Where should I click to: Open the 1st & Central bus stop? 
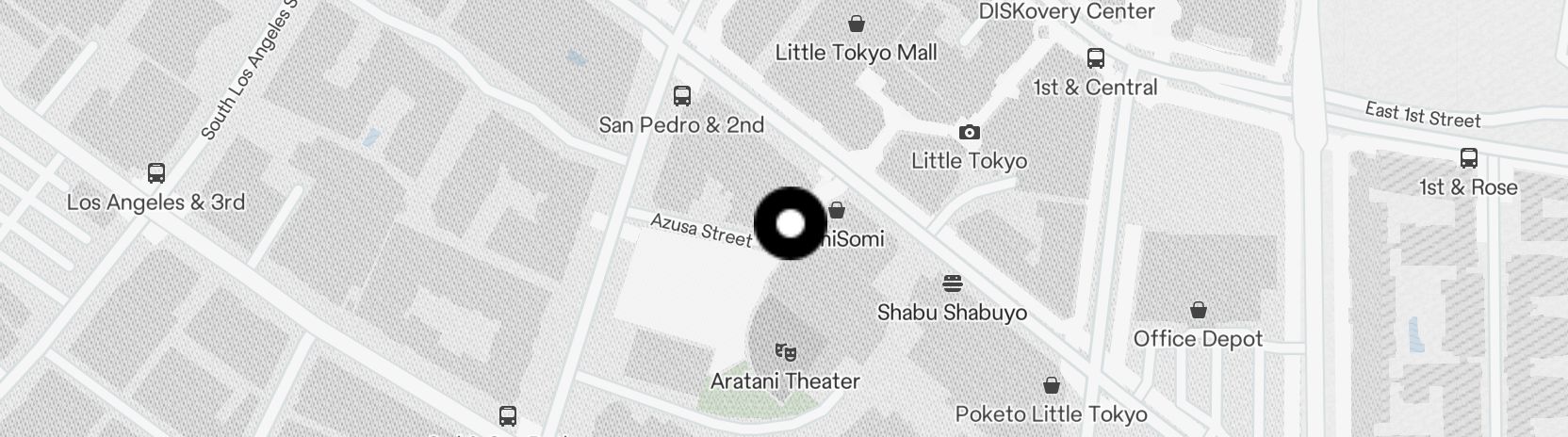[x=1095, y=58]
